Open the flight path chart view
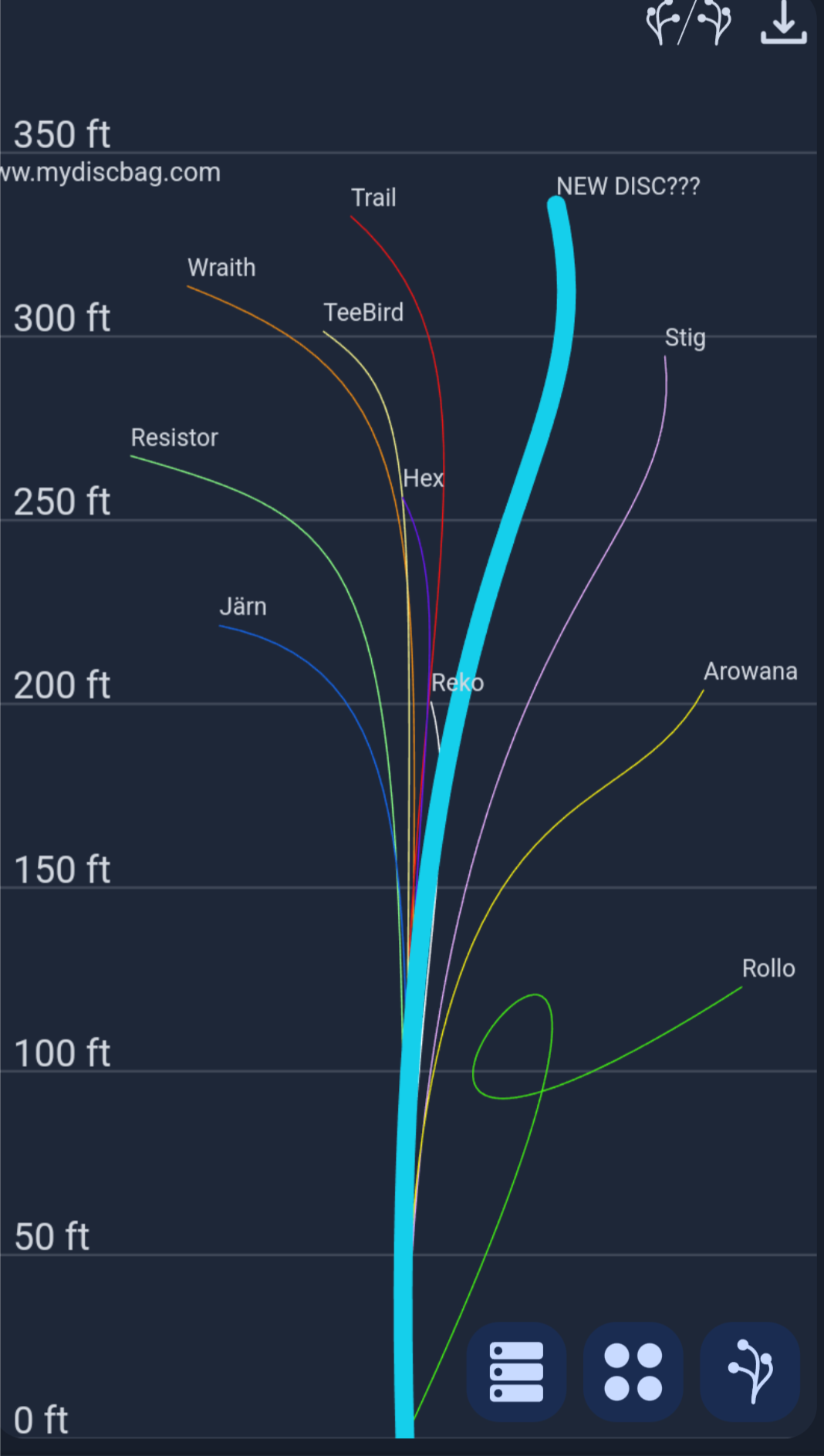Viewport: 824px width, 1456px height. click(x=750, y=1371)
